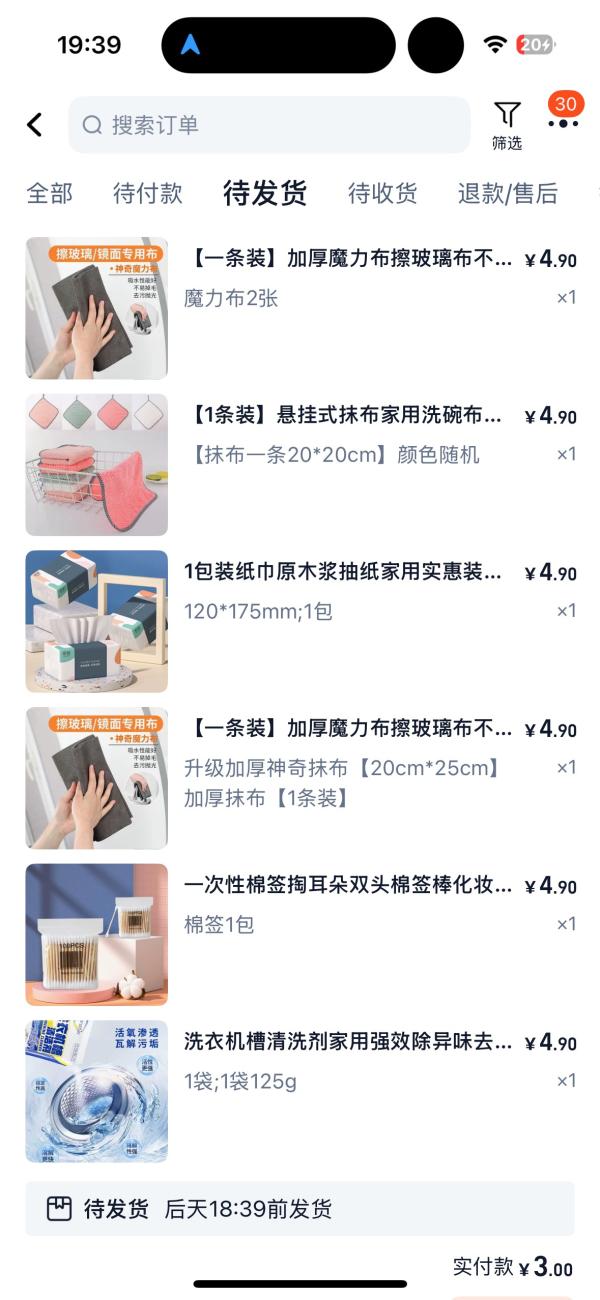The width and height of the screenshot is (600, 1300).
Task: Switch to the 全部 tab
Action: point(49,193)
